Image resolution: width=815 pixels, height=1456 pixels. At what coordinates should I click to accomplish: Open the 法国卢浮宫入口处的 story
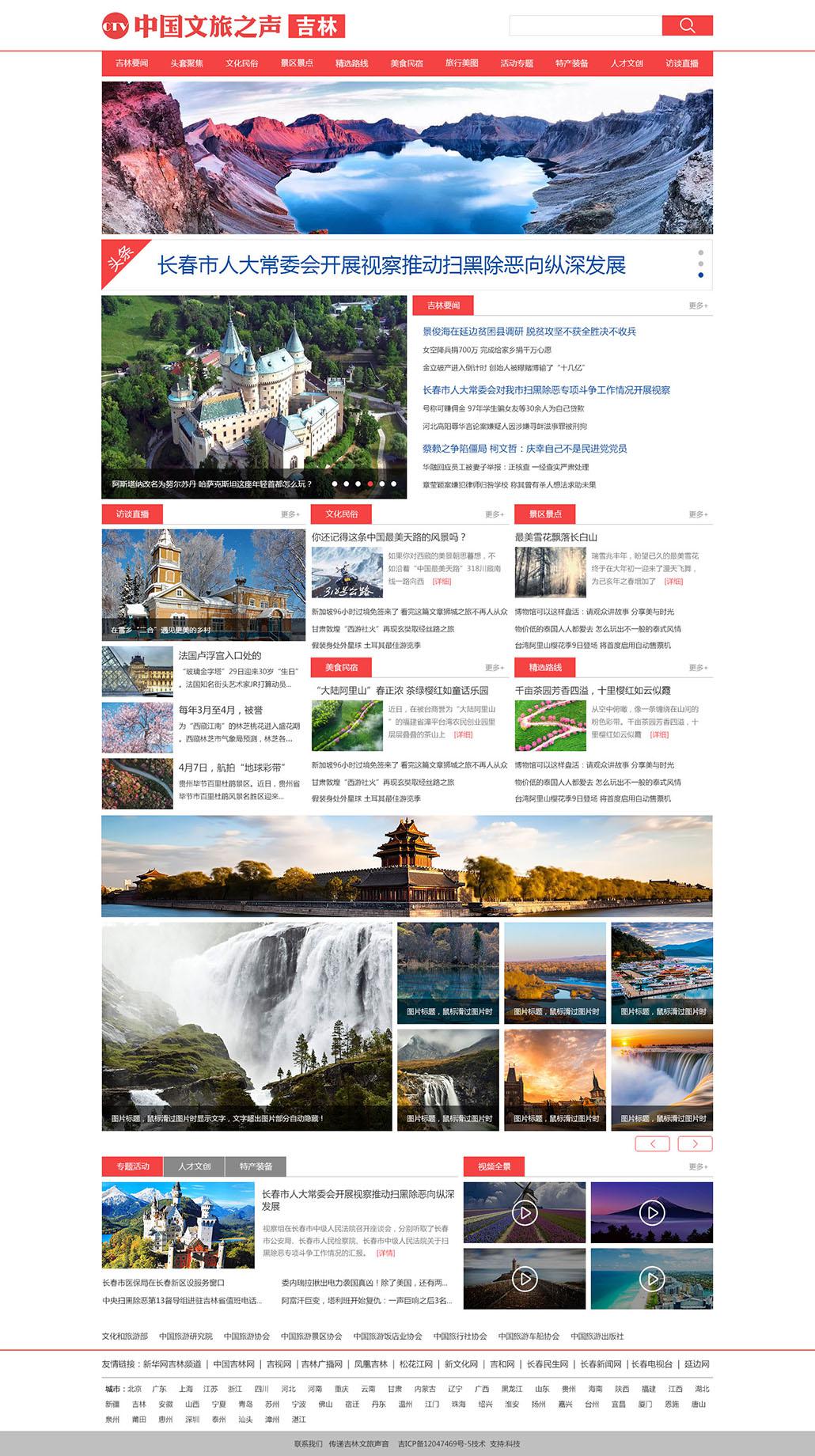(219, 655)
